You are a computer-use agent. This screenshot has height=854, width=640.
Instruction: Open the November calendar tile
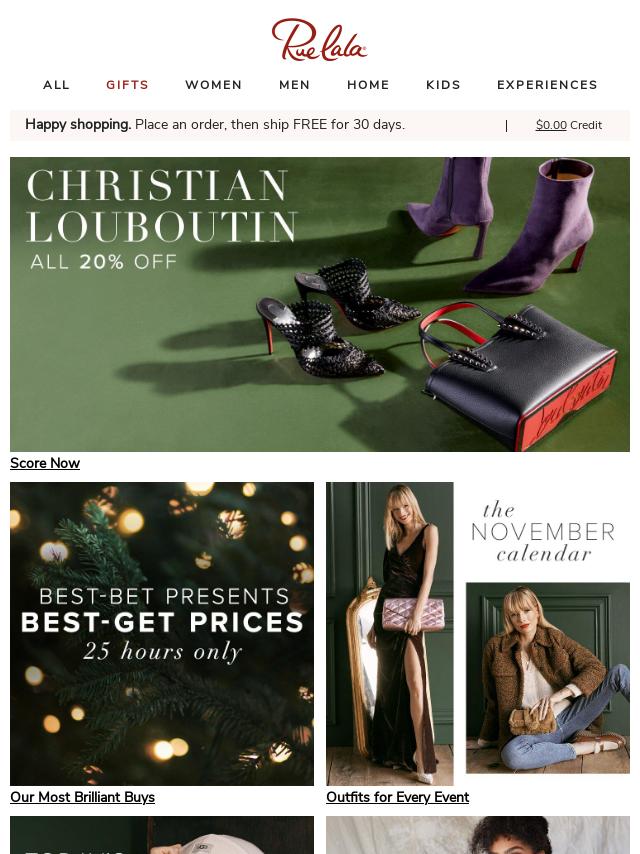(x=478, y=633)
